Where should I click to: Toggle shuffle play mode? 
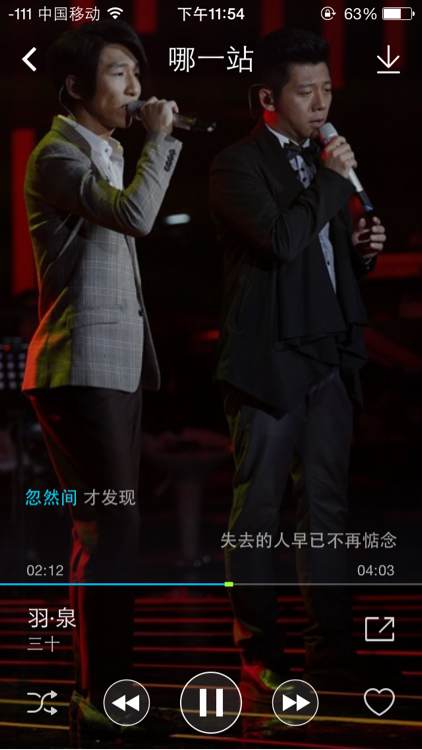coord(42,702)
